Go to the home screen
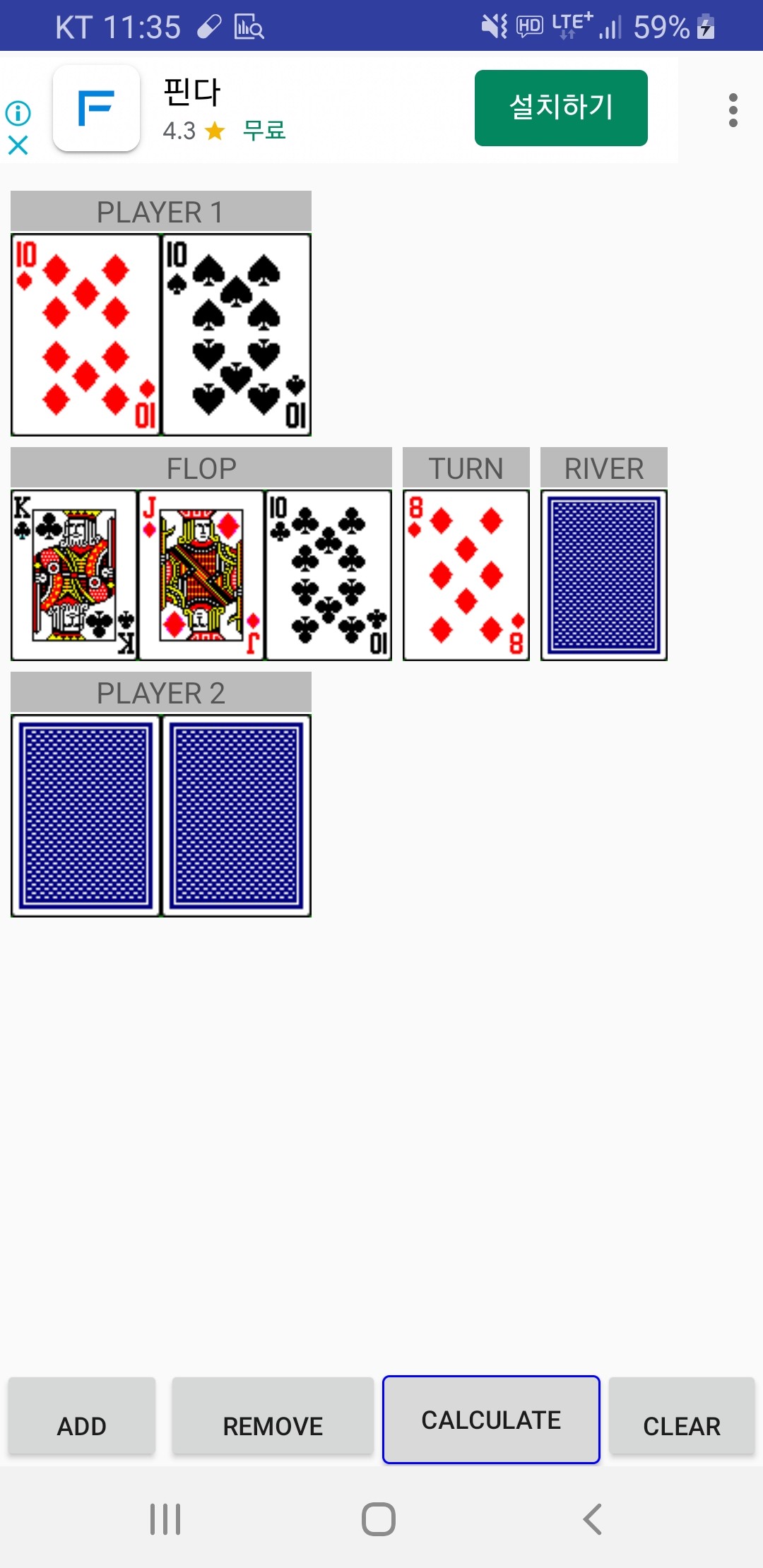Image resolution: width=763 pixels, height=1568 pixels. [x=379, y=1519]
